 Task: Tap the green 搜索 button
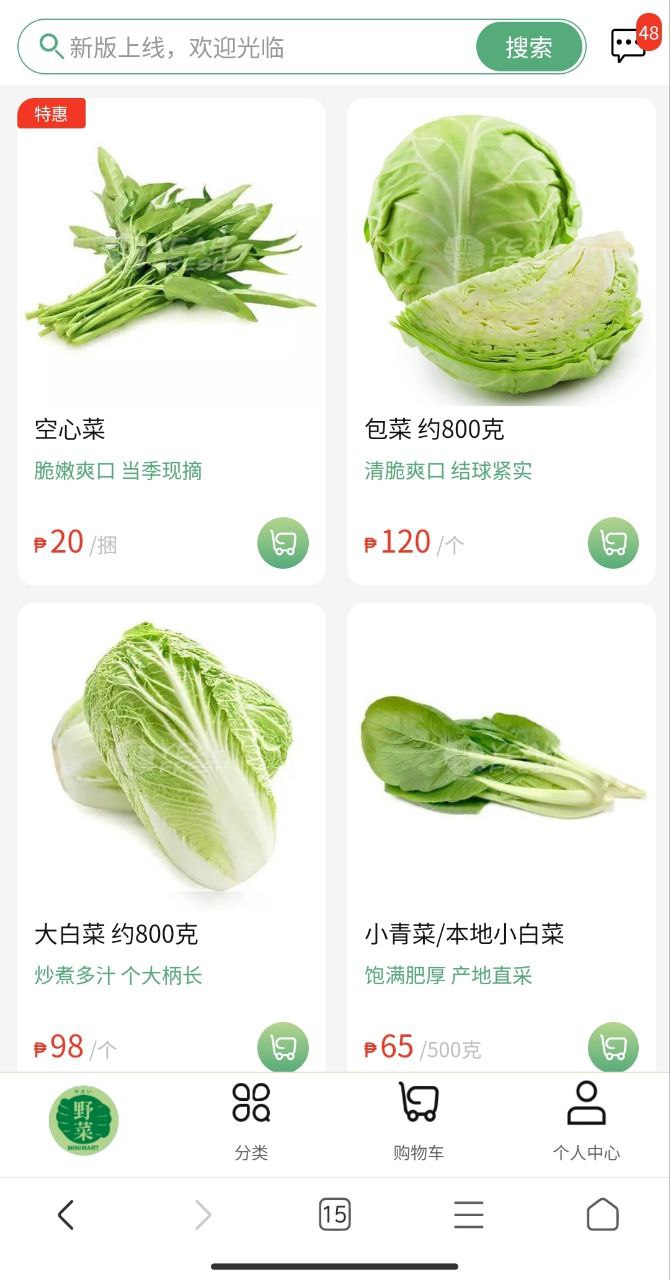point(529,47)
